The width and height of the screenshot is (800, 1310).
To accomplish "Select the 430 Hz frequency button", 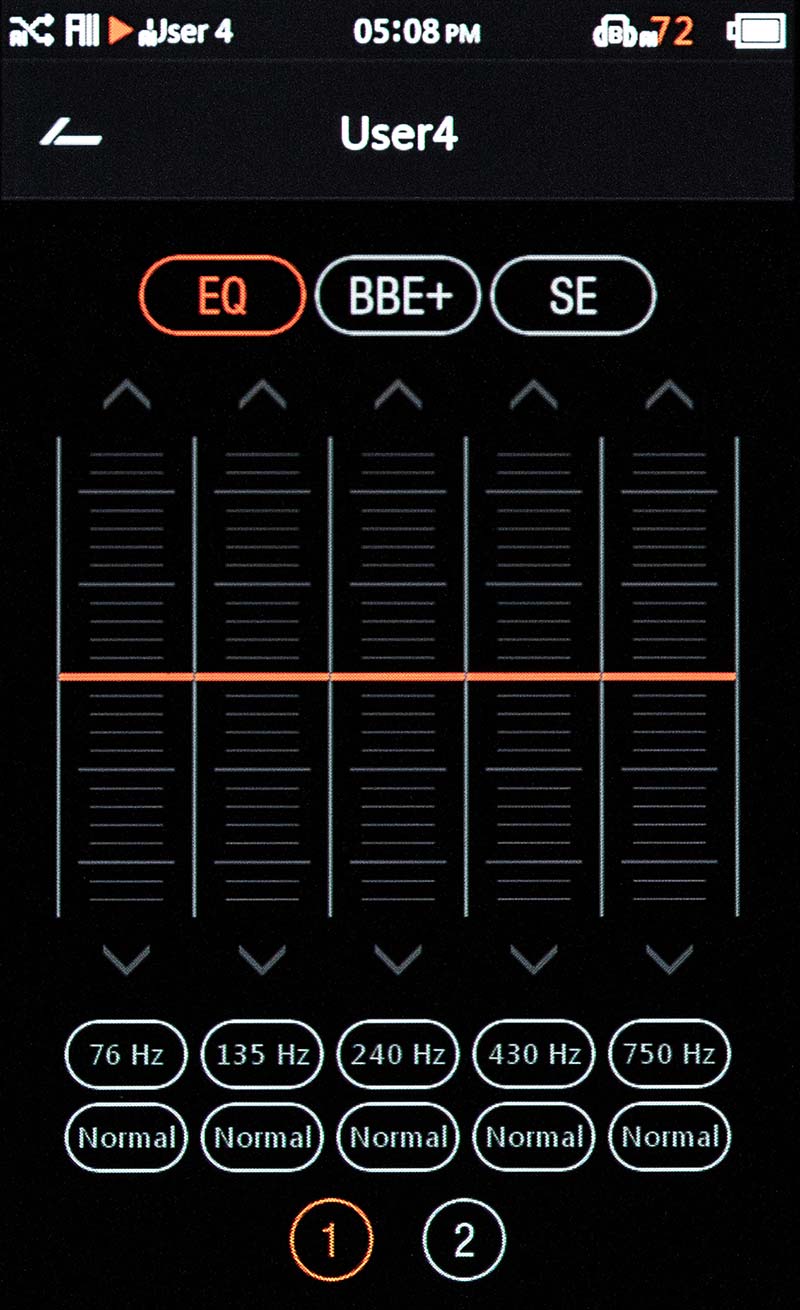I will [x=534, y=1053].
